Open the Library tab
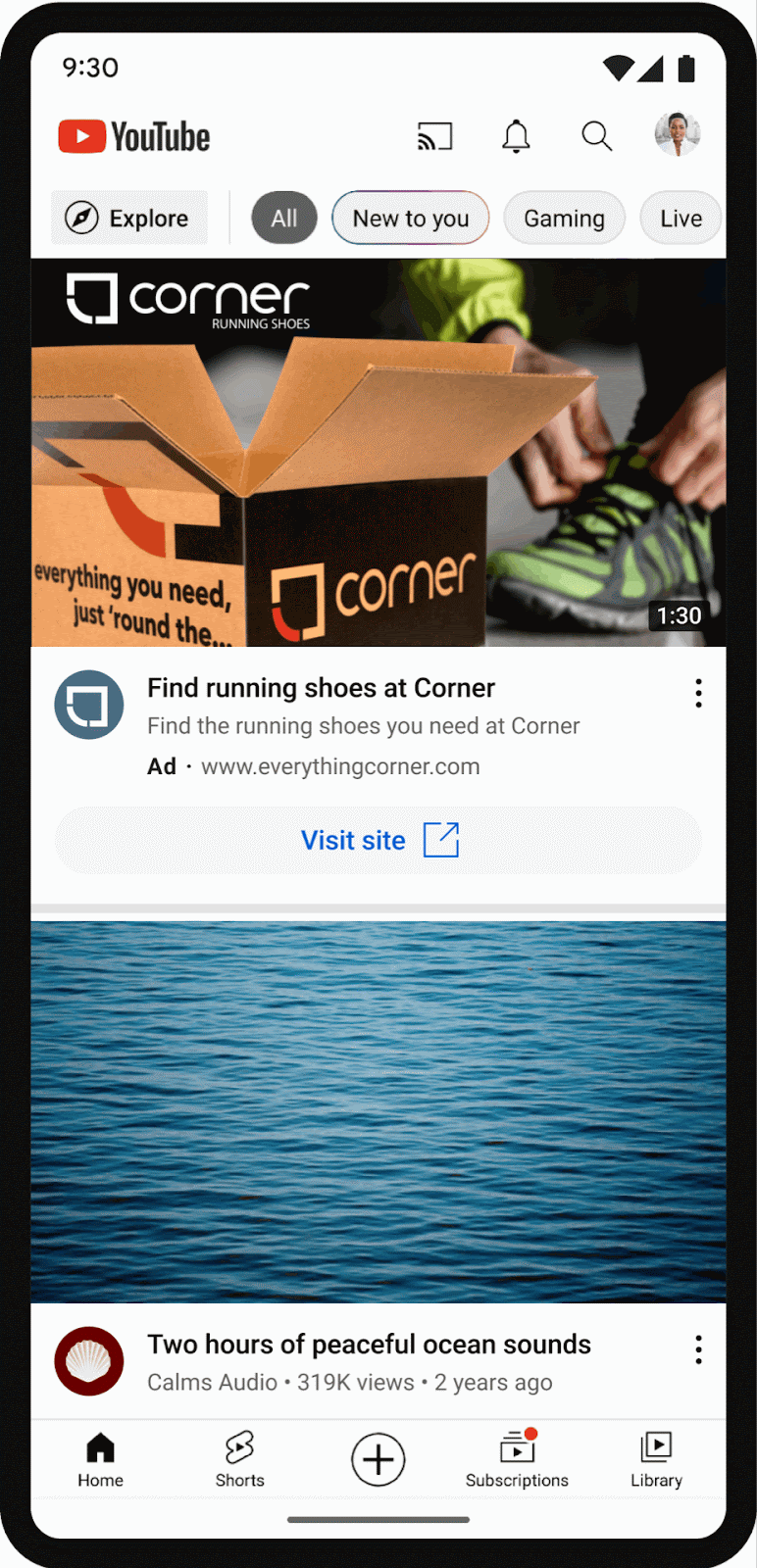Viewport: 757px width, 1568px height. click(x=656, y=1459)
